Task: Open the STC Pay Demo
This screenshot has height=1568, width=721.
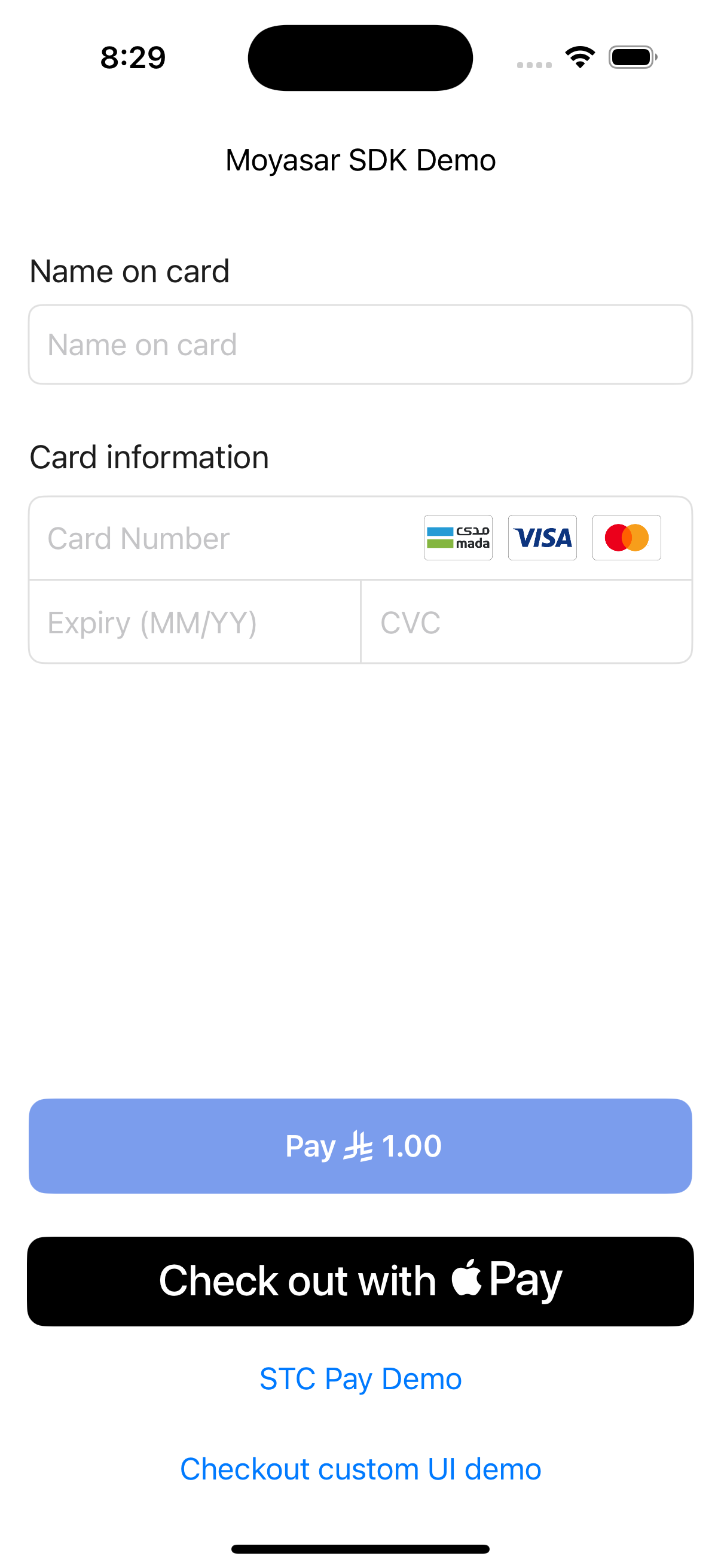Action: [x=360, y=1378]
